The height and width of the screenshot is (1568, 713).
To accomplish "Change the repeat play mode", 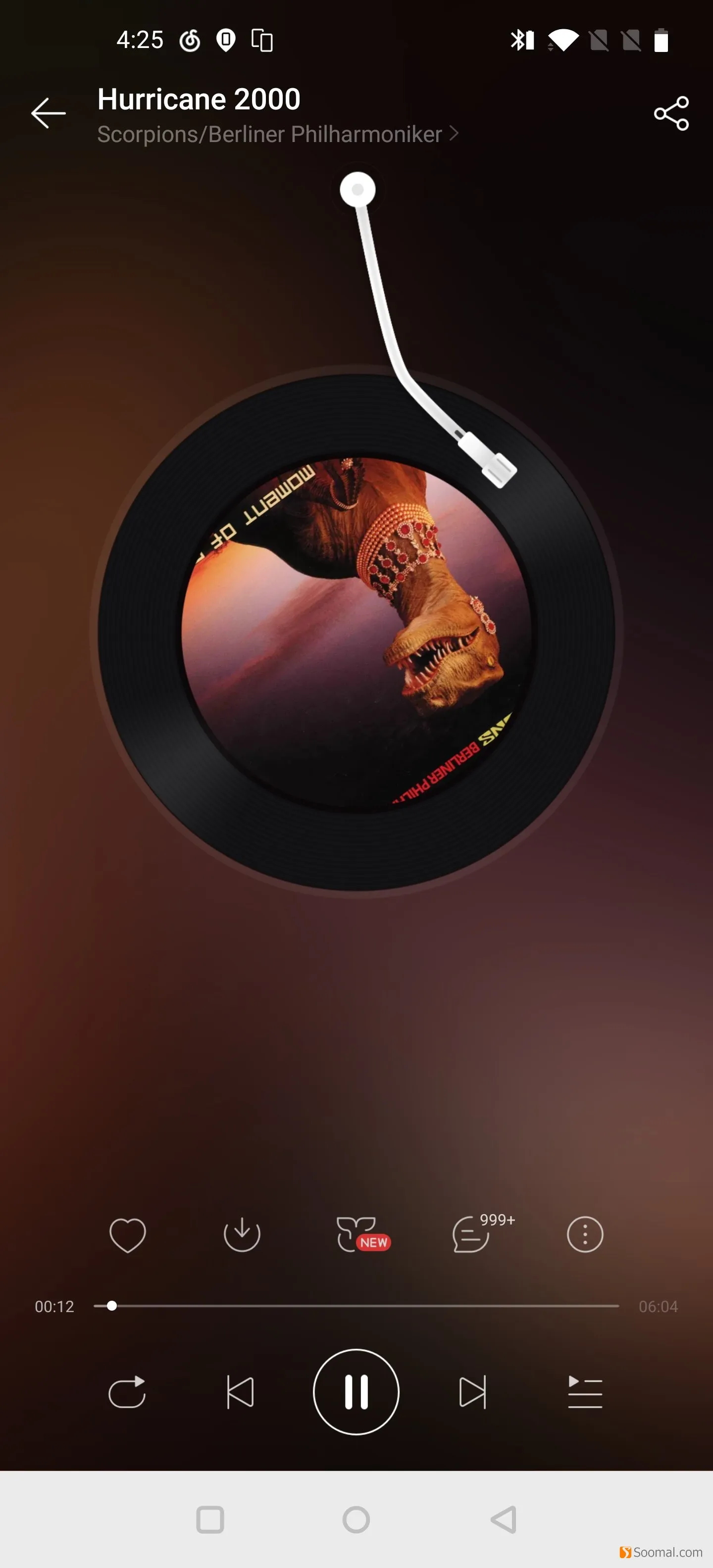I will (x=127, y=1392).
